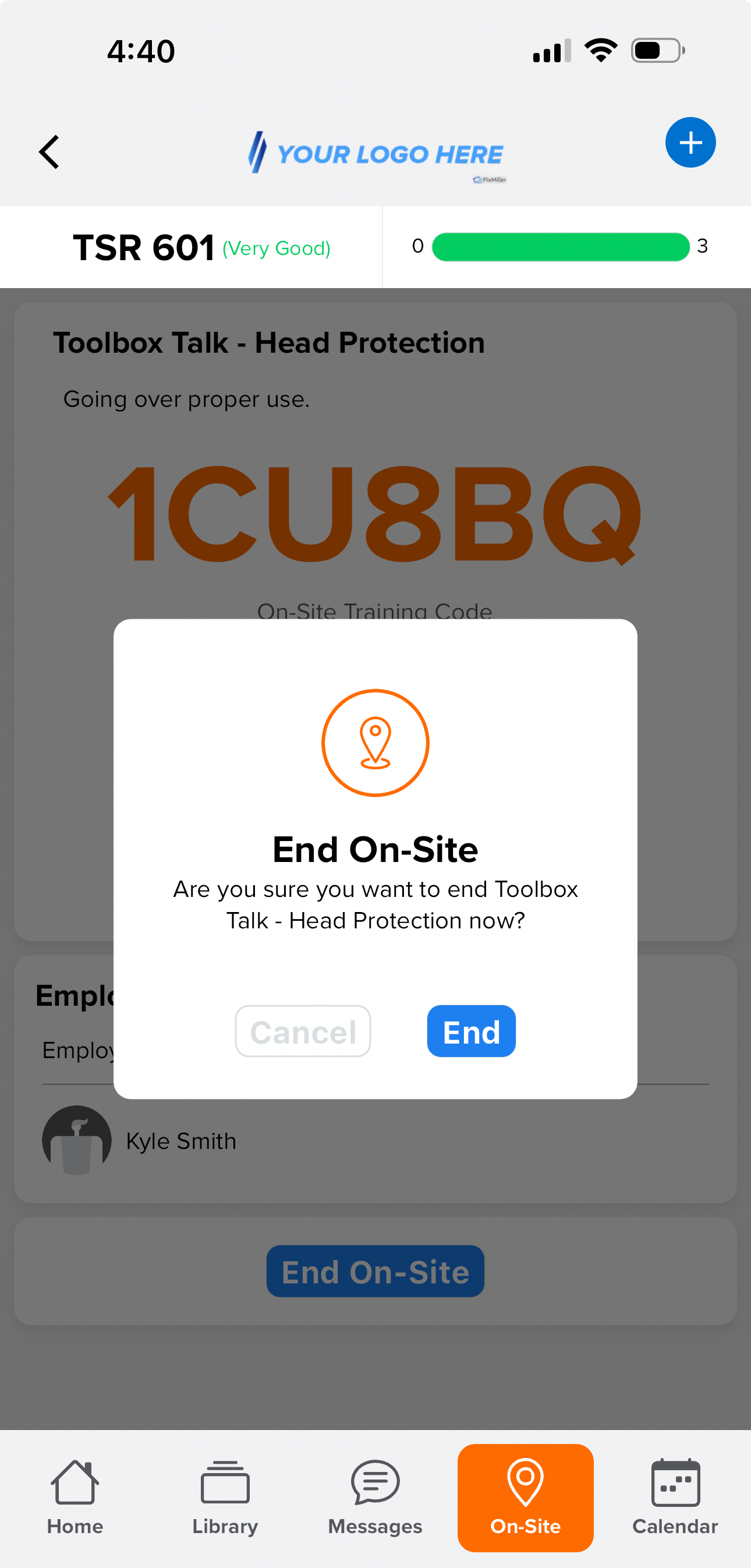Tap the blue plus button
Viewport: 751px width, 1568px height.
(x=689, y=143)
